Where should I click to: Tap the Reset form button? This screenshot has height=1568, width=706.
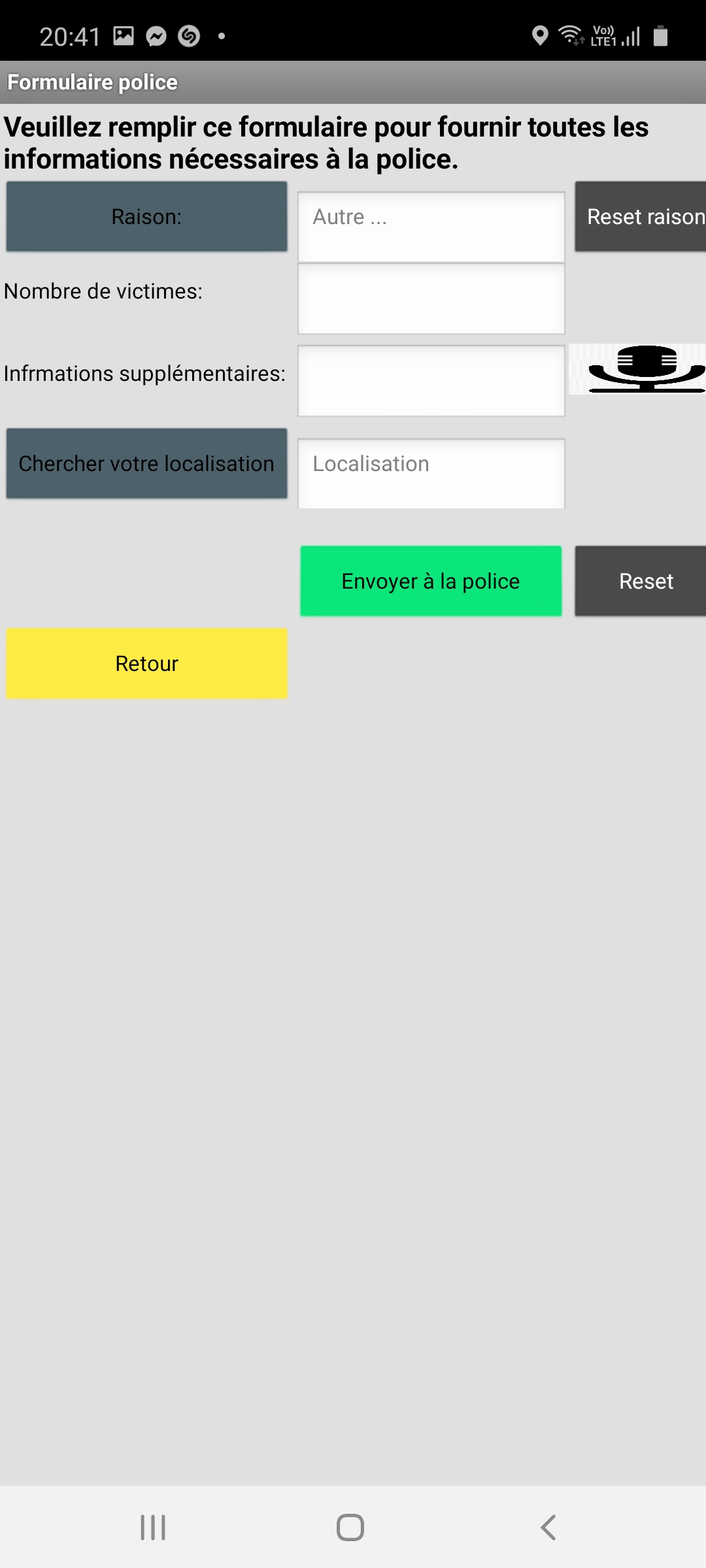[x=640, y=581]
